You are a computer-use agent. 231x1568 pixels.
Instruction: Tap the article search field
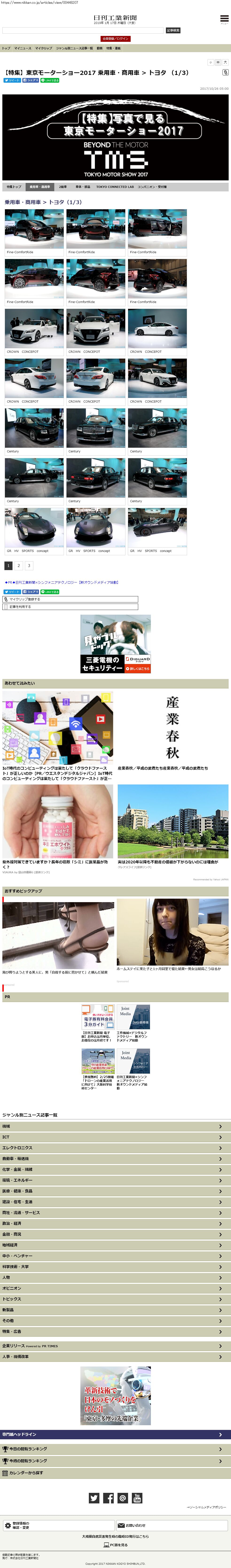coord(83,30)
